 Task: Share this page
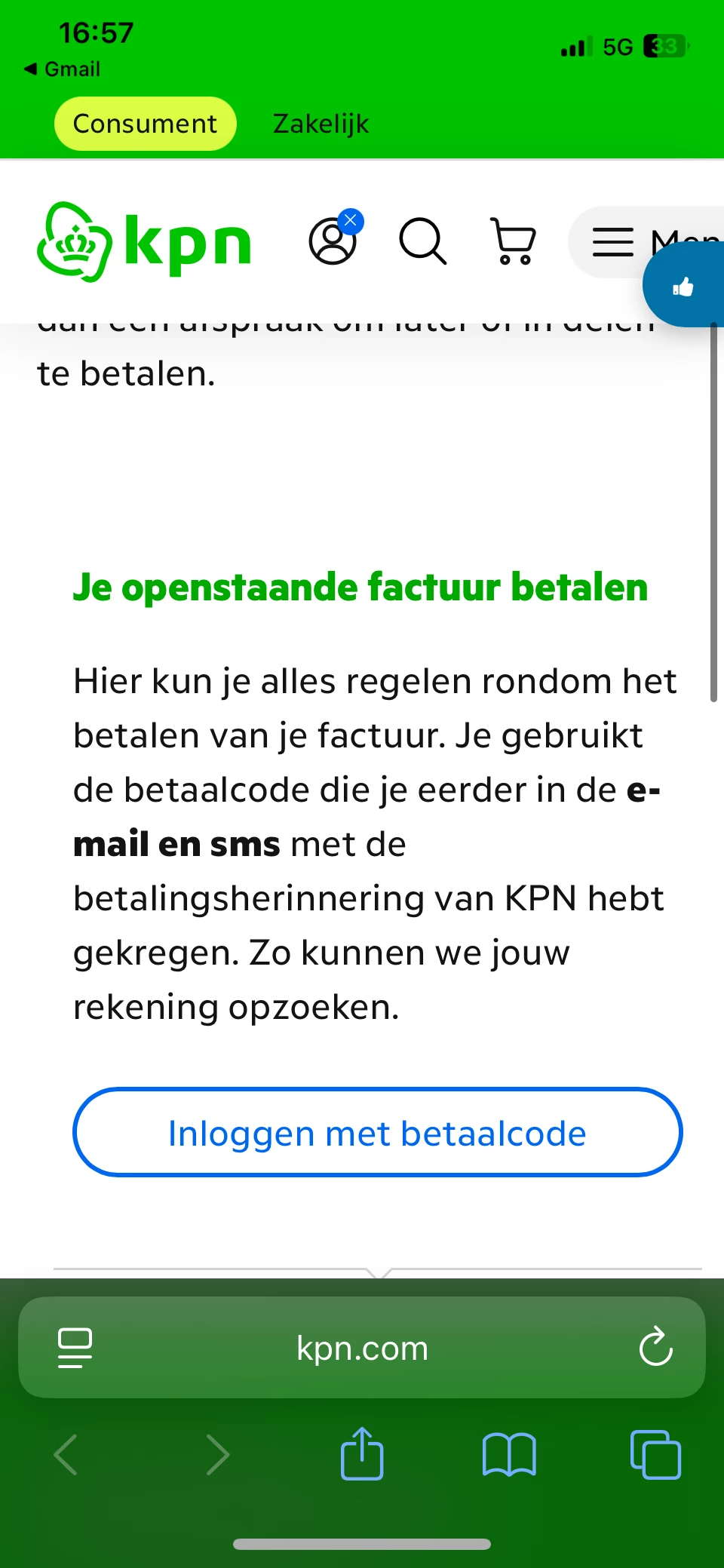(x=362, y=1453)
